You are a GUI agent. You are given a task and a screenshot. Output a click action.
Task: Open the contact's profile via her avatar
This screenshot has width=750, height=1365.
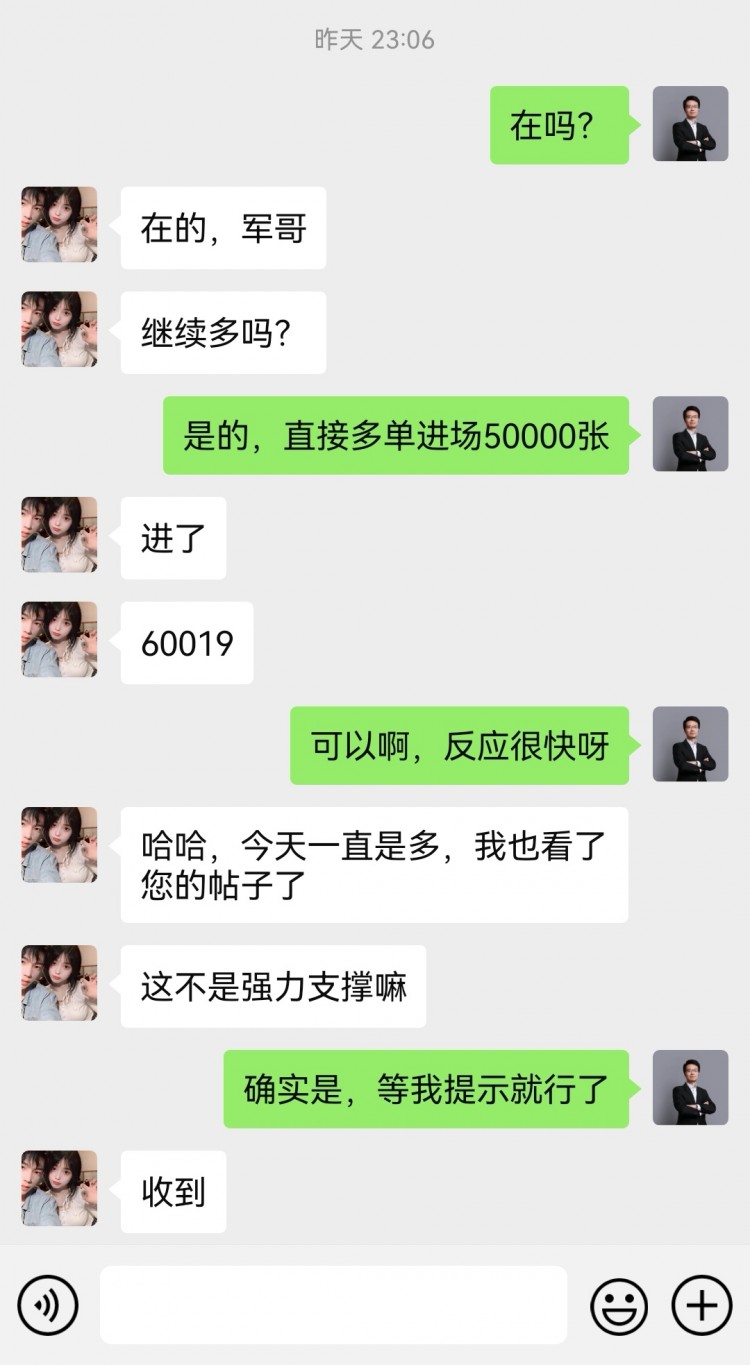[x=57, y=227]
